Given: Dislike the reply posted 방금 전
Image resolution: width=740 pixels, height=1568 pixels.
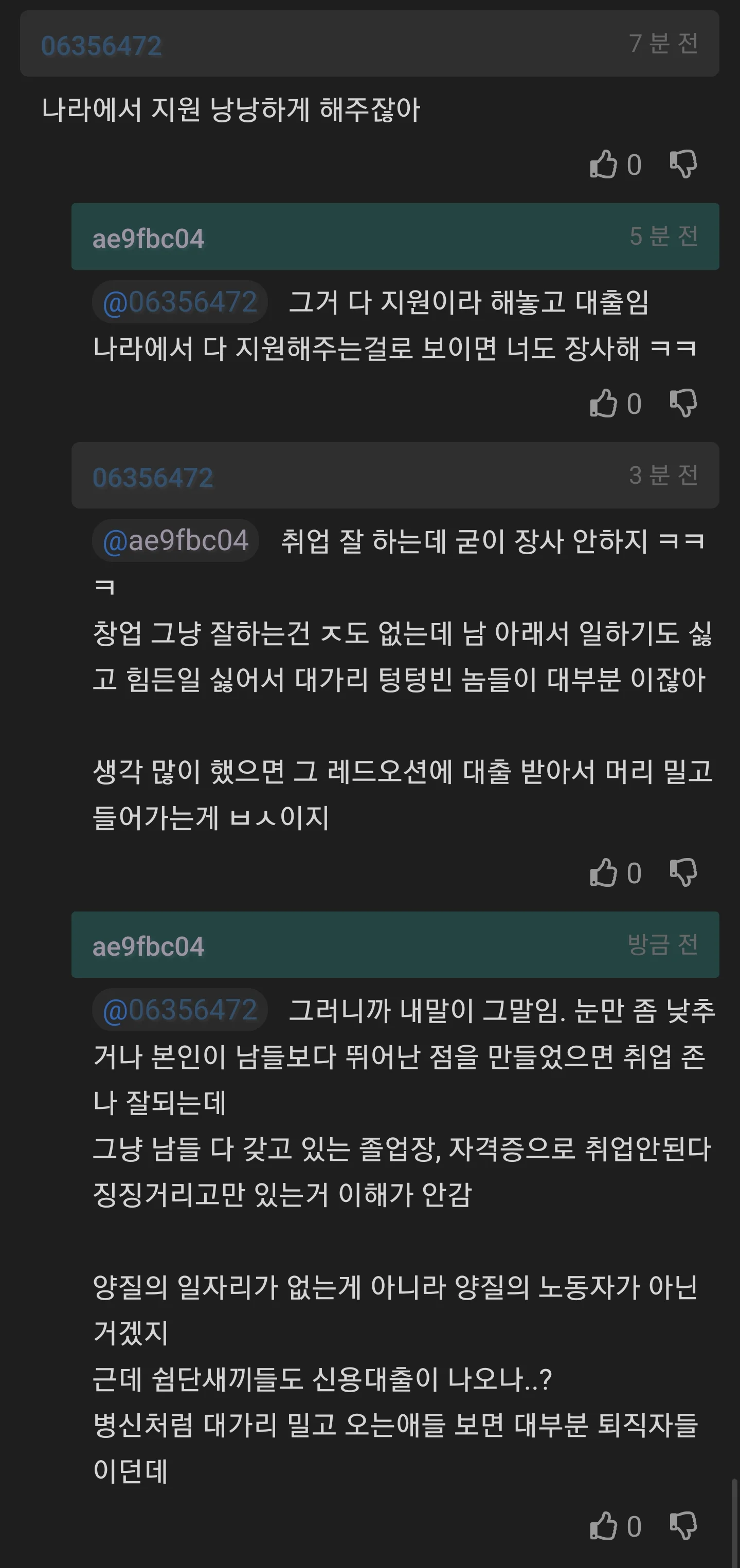Looking at the screenshot, I should (683, 1526).
